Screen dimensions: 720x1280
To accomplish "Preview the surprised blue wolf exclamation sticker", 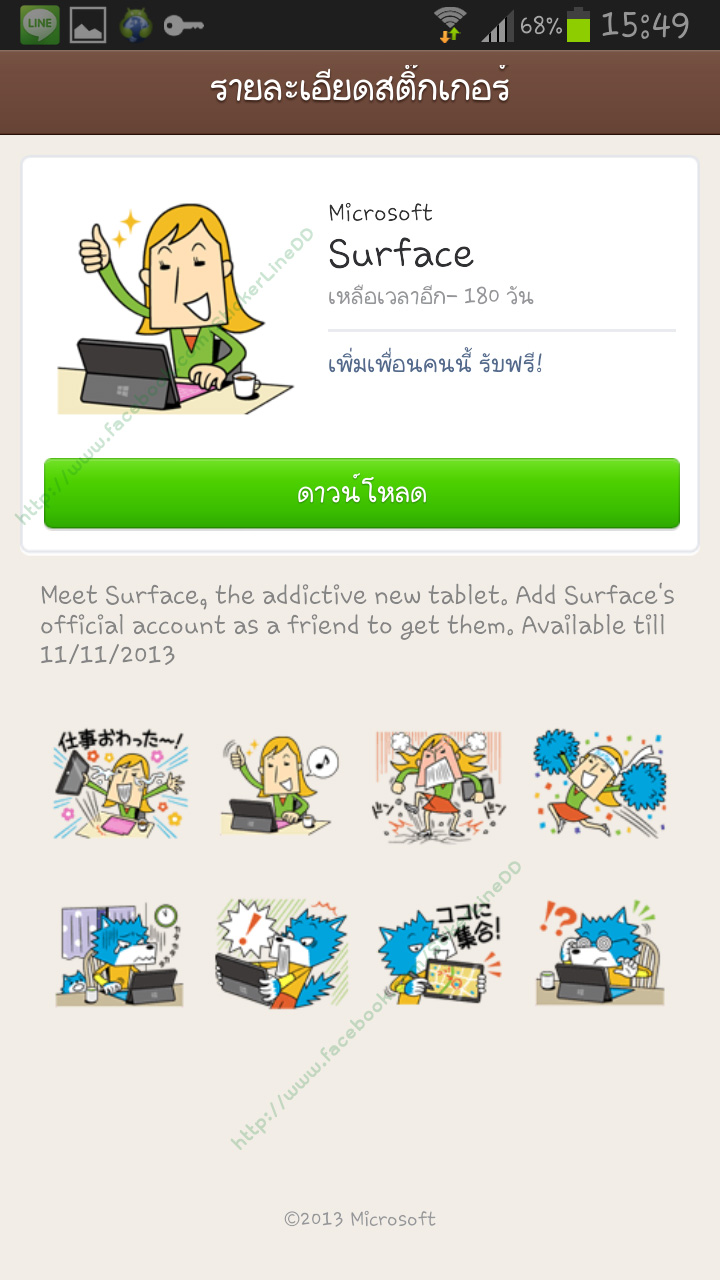I will [280, 952].
